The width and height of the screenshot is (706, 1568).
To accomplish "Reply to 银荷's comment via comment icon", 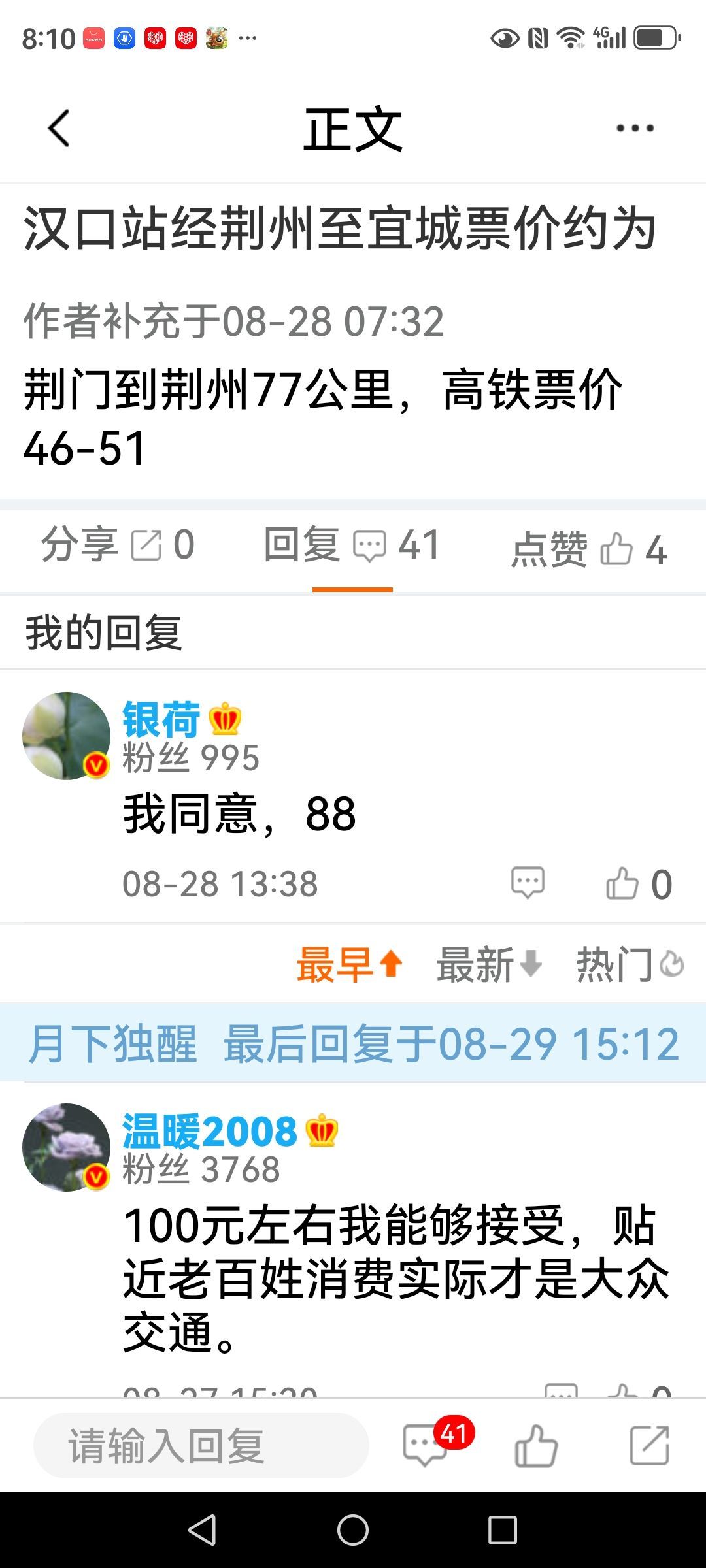I will coord(527,883).
